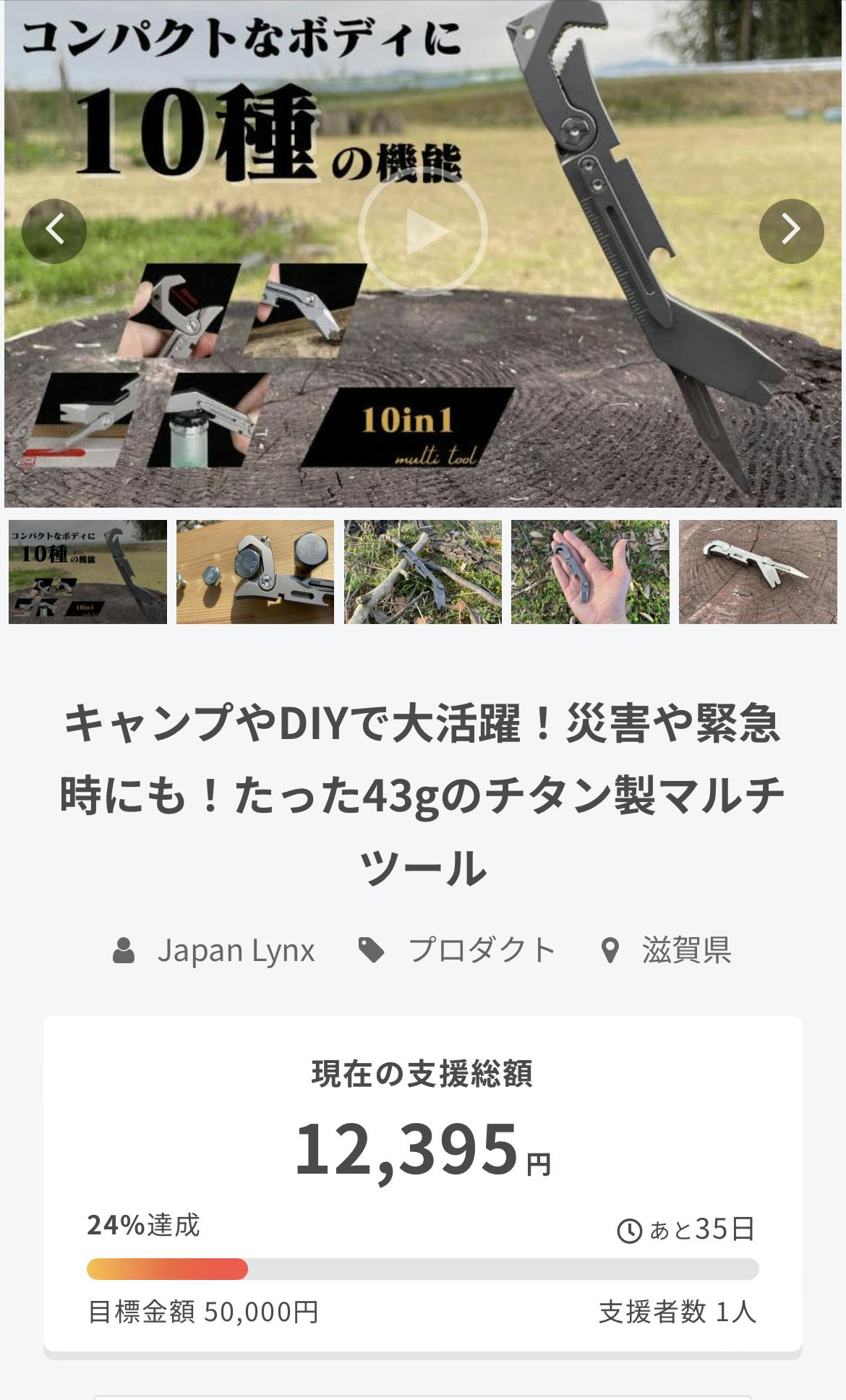846x1400 pixels.
Task: Select the thumbnail of tool among branches
Action: pos(423,572)
